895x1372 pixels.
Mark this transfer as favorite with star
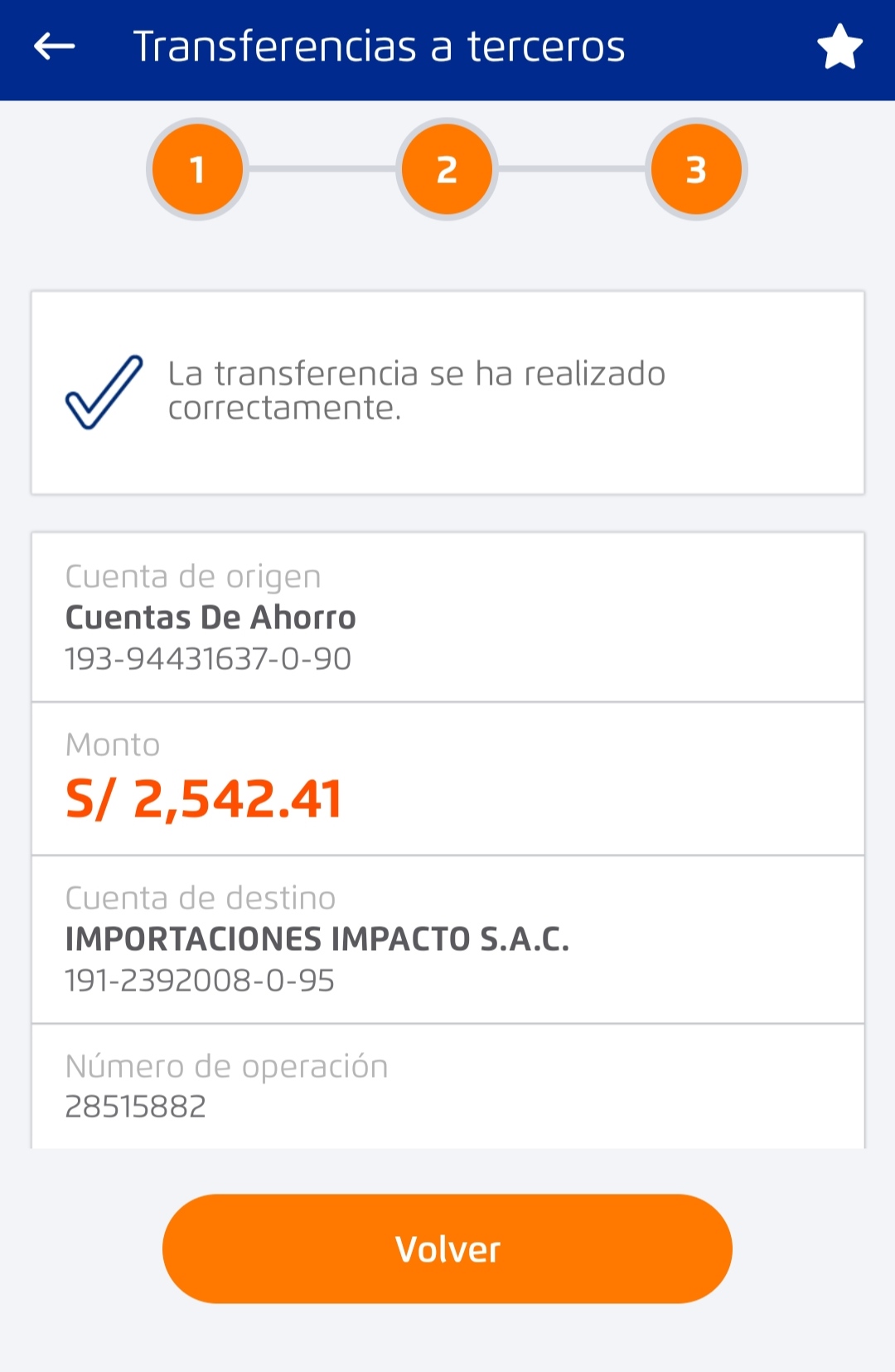(x=839, y=47)
